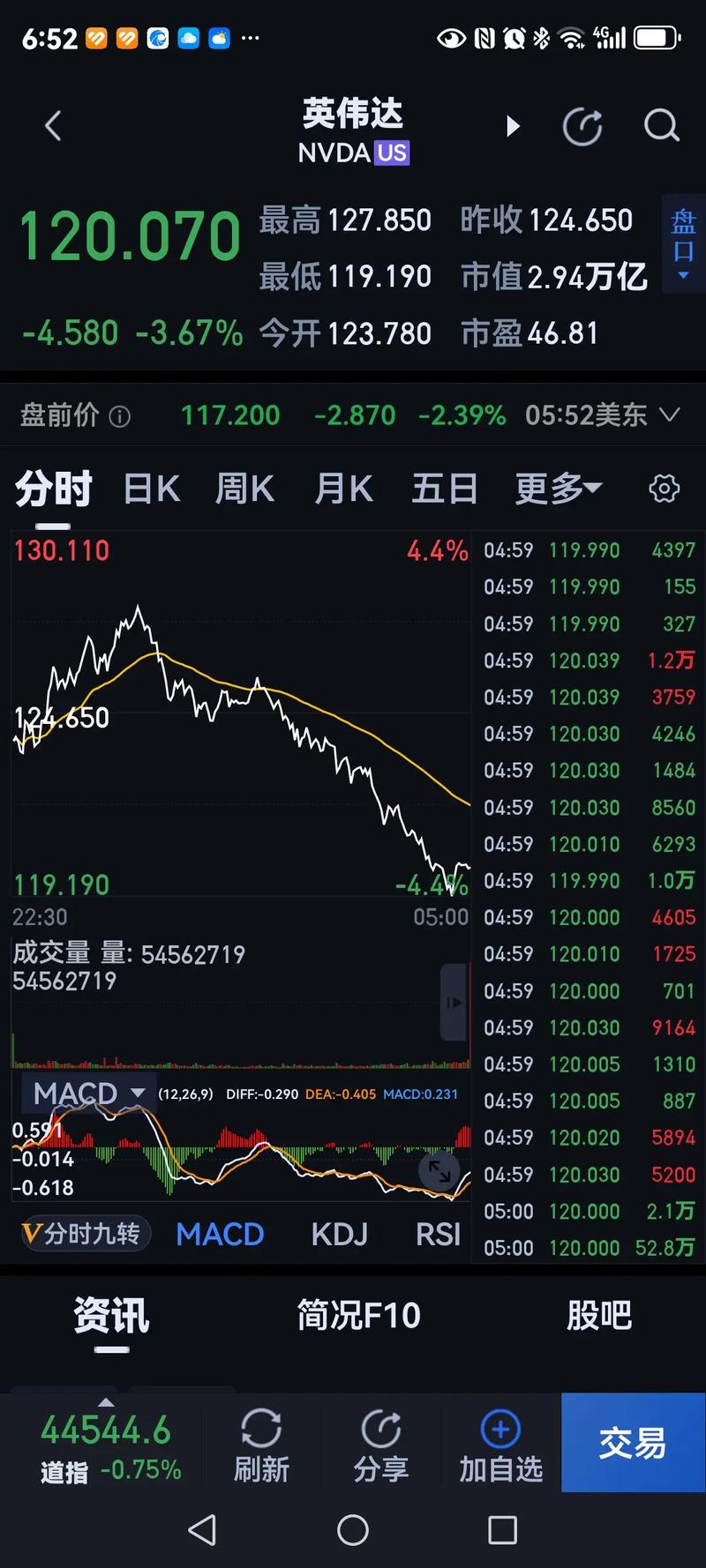Viewport: 706px width, 1568px height.
Task: Select the KDJ indicator
Action: pos(339,1234)
